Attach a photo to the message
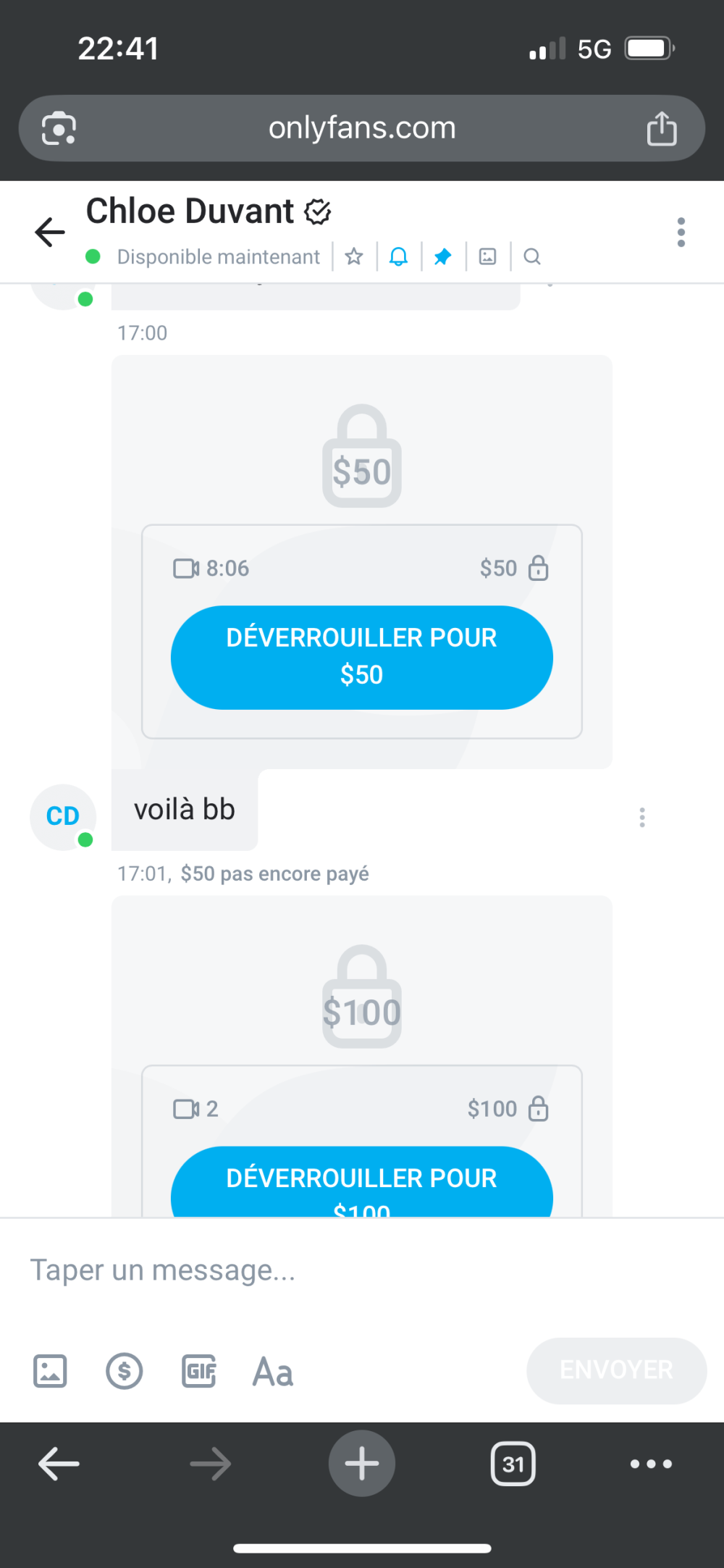724x1568 pixels. [50, 1371]
